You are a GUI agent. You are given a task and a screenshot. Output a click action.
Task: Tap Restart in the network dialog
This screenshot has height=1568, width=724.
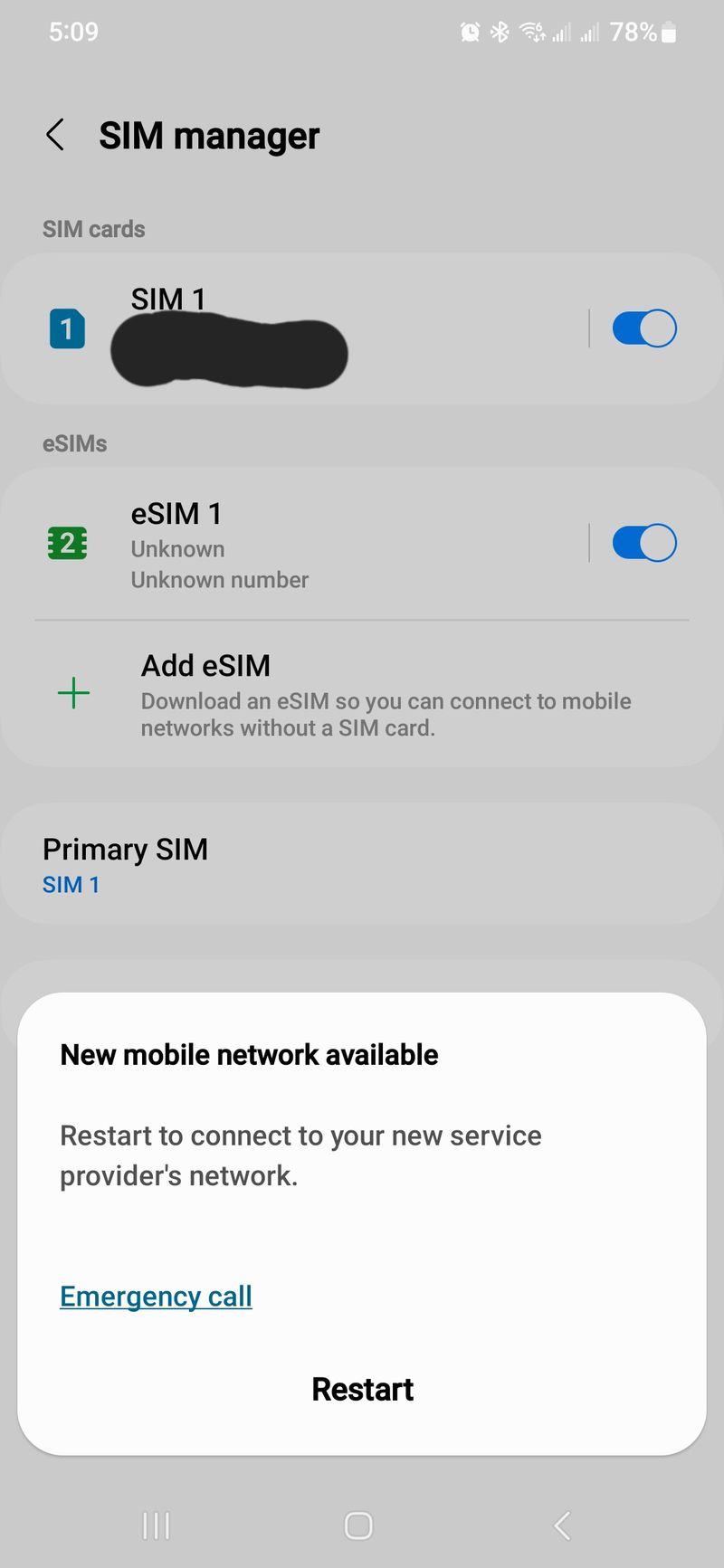[362, 1389]
